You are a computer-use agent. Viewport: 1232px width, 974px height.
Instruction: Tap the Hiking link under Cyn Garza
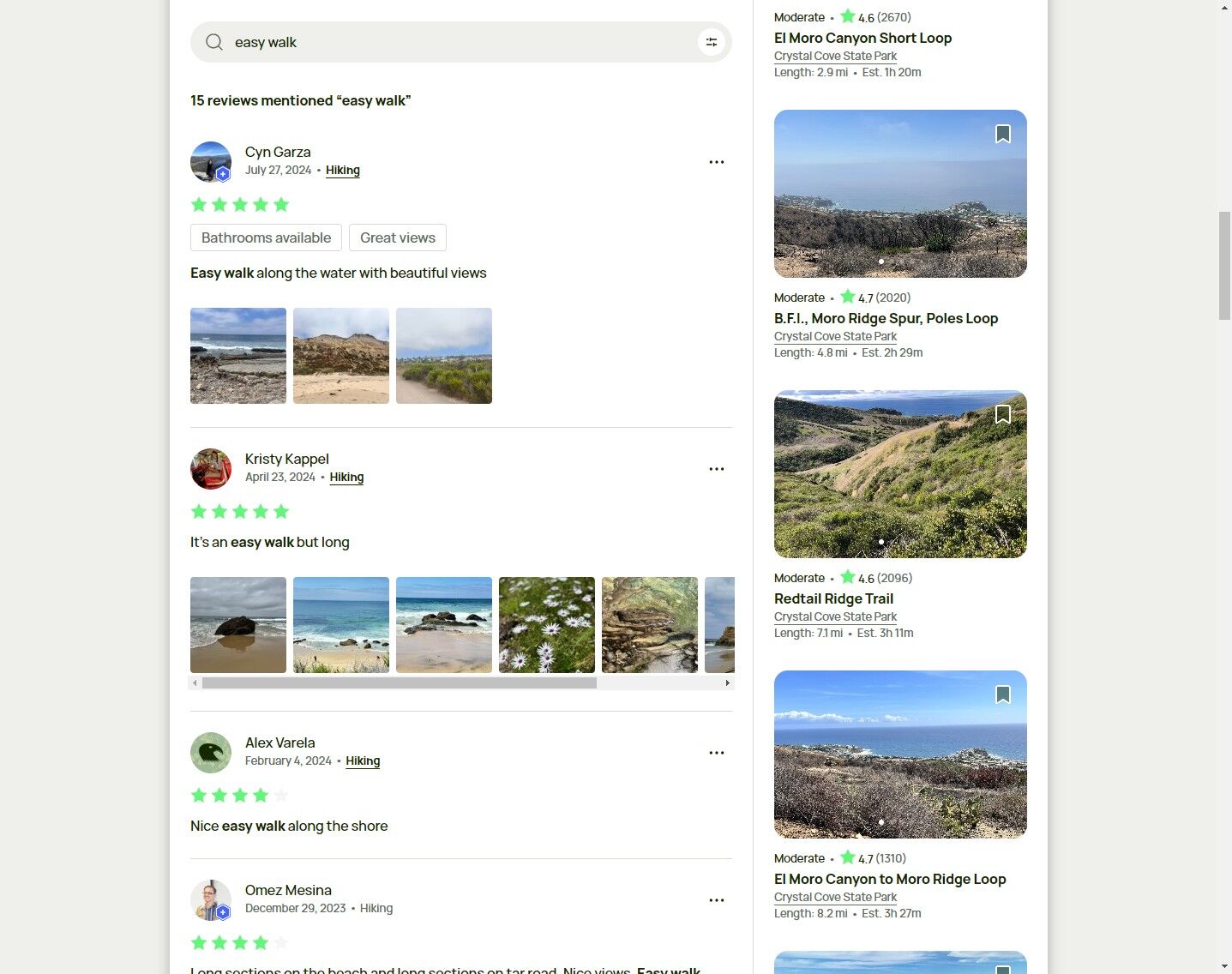point(342,170)
